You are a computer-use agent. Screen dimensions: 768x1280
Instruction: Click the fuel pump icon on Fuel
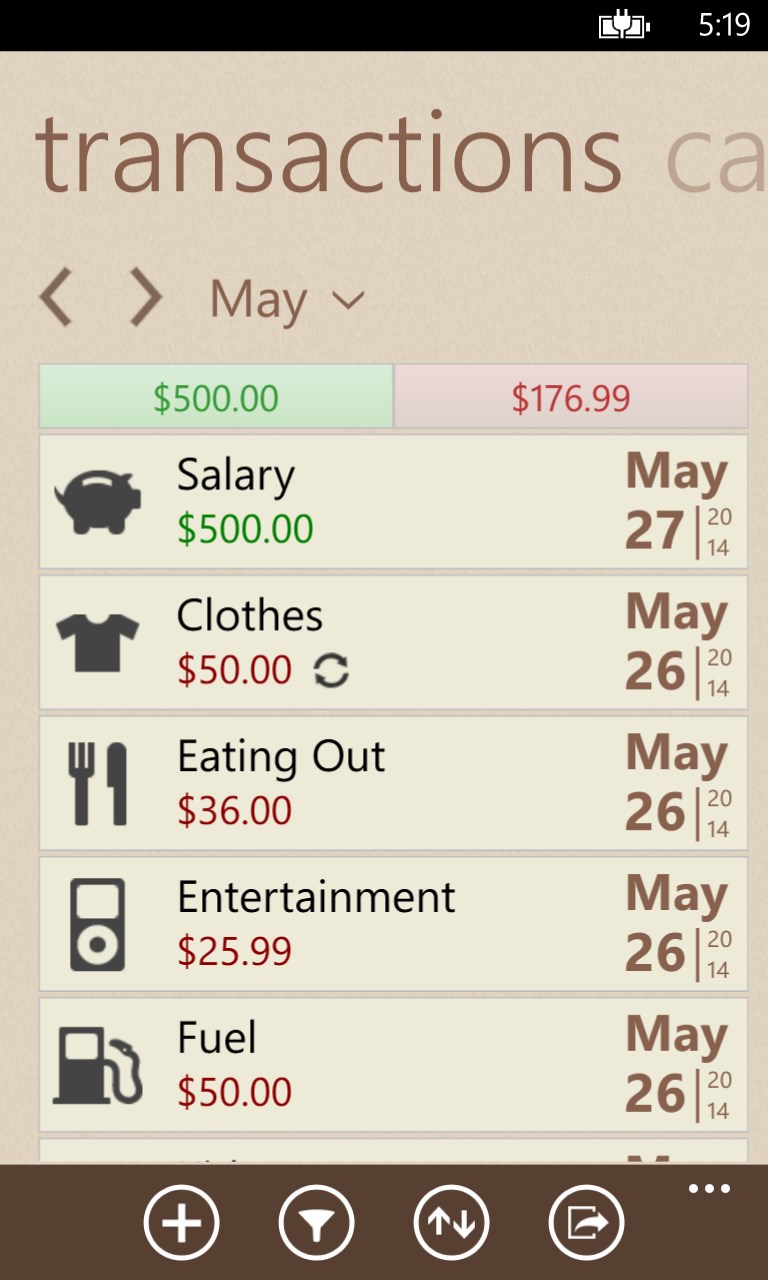coord(98,1063)
